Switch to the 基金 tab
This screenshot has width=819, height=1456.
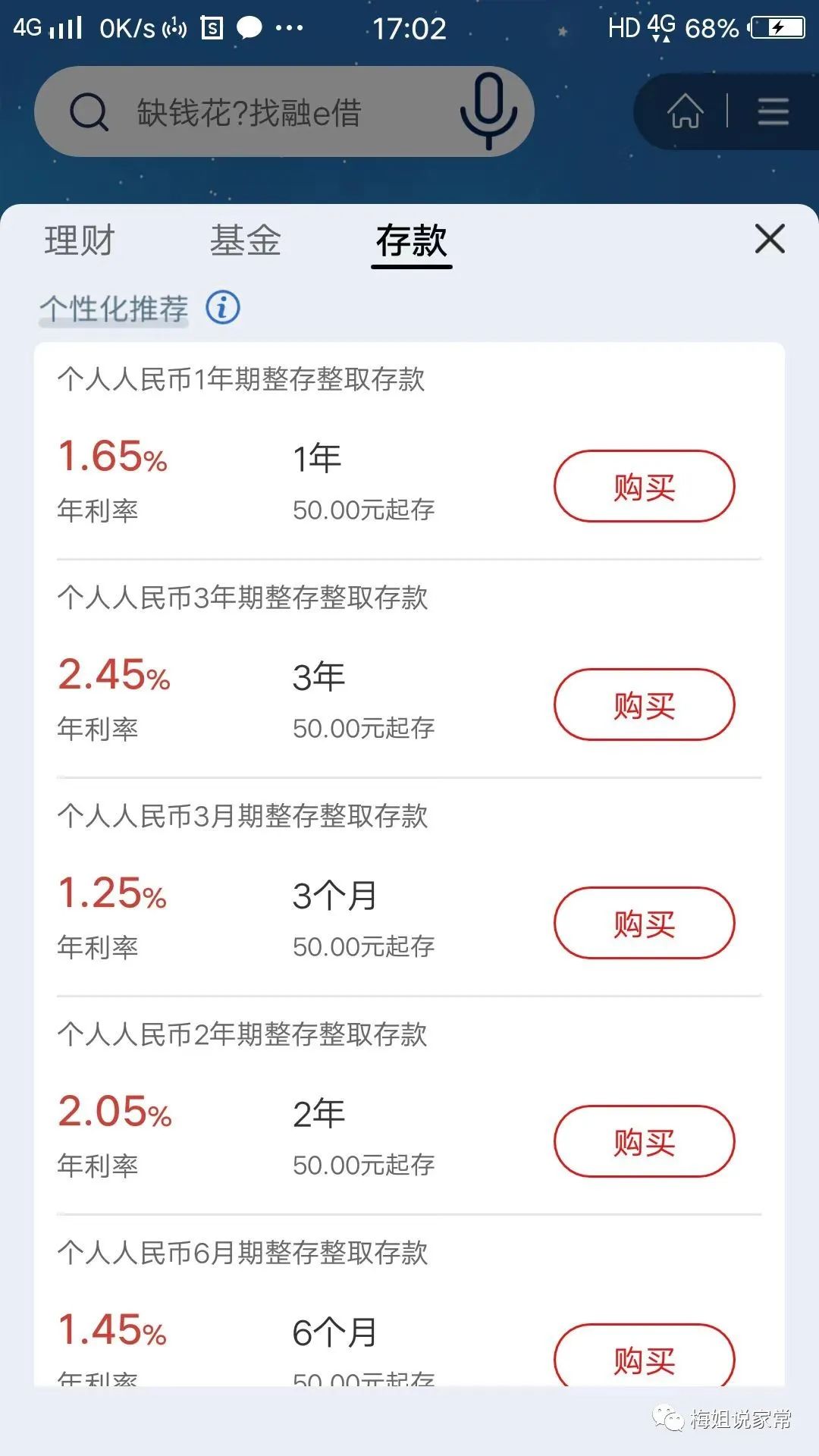point(245,241)
